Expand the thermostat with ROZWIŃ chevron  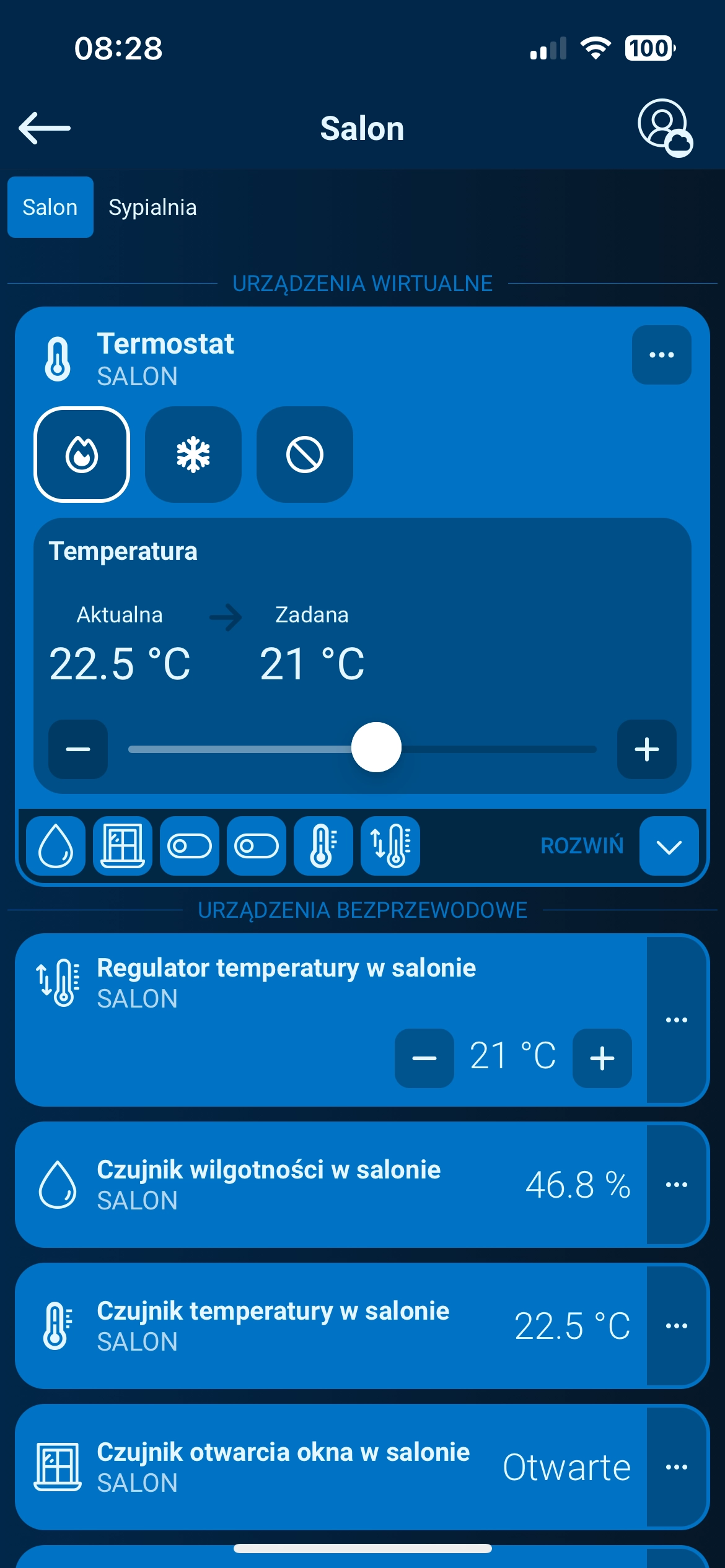(669, 846)
